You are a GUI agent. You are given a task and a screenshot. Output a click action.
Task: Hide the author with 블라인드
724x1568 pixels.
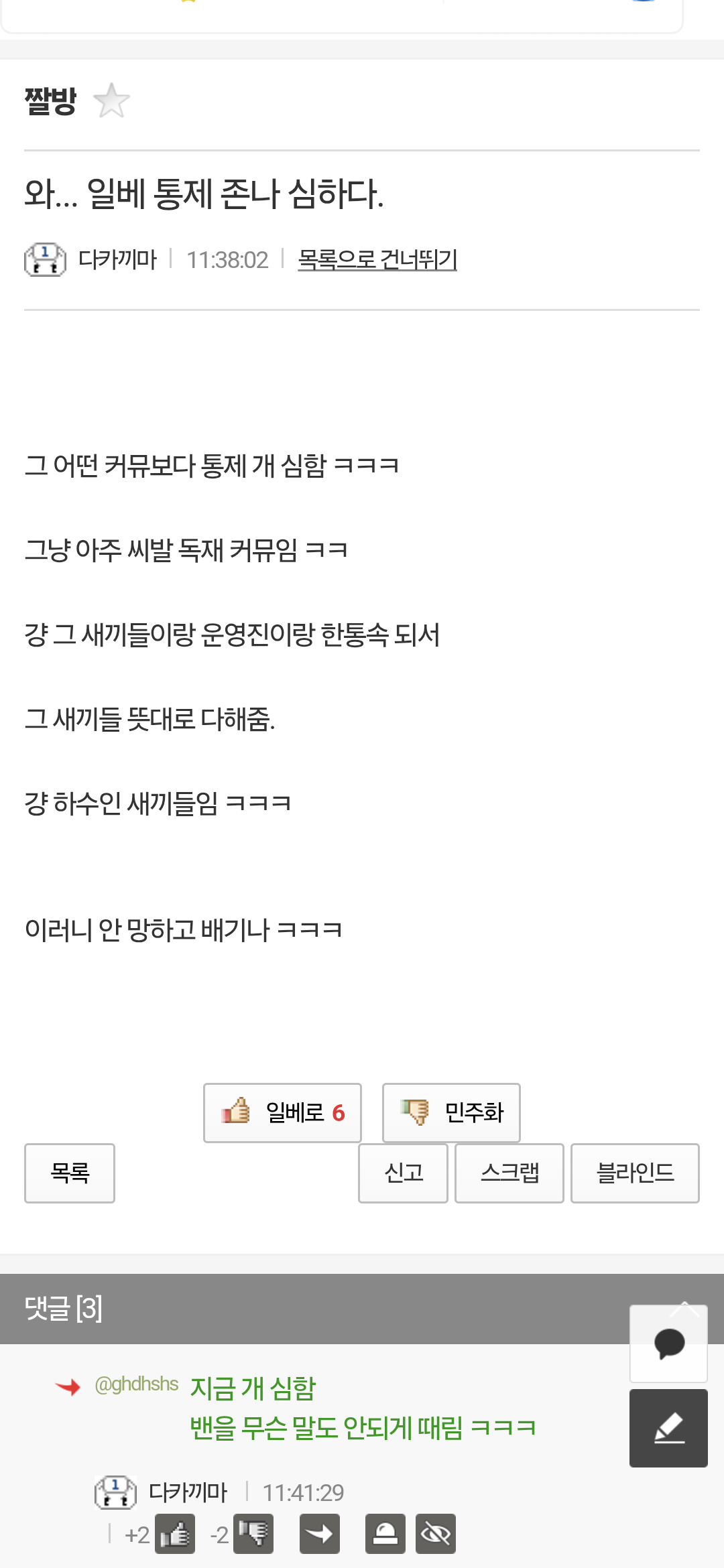635,1173
